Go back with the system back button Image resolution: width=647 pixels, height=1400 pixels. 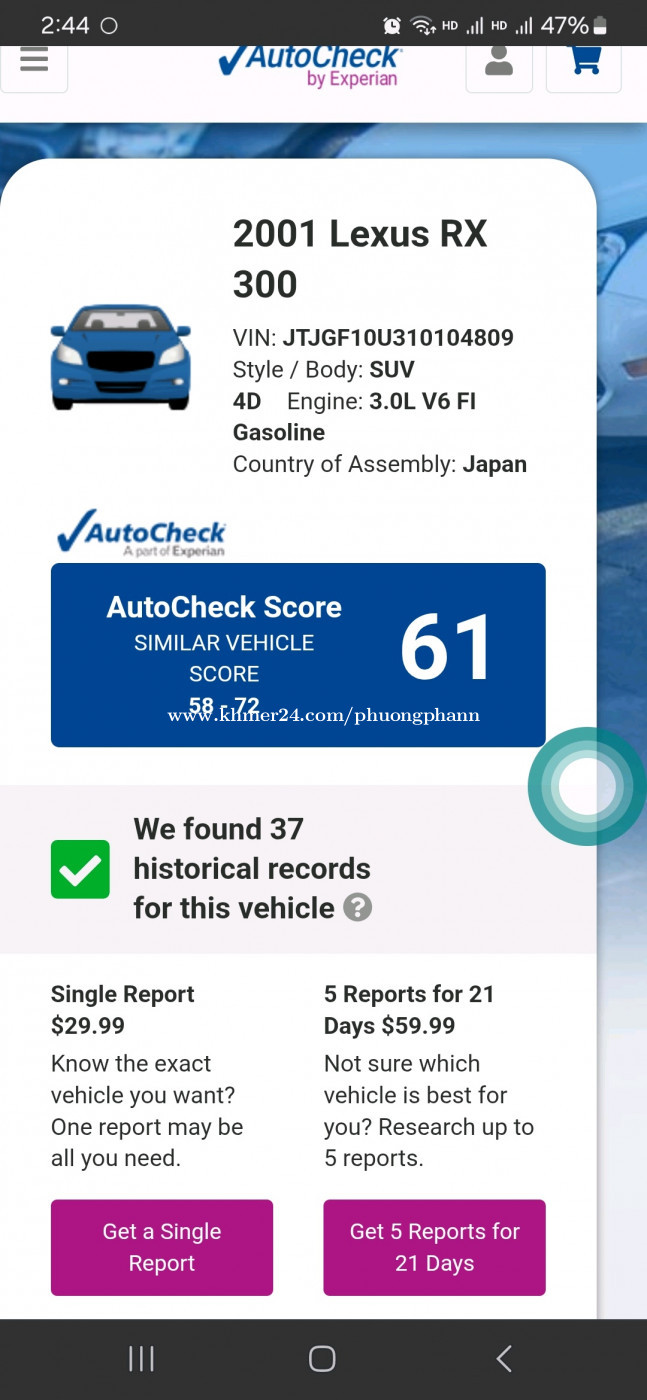(504, 1358)
